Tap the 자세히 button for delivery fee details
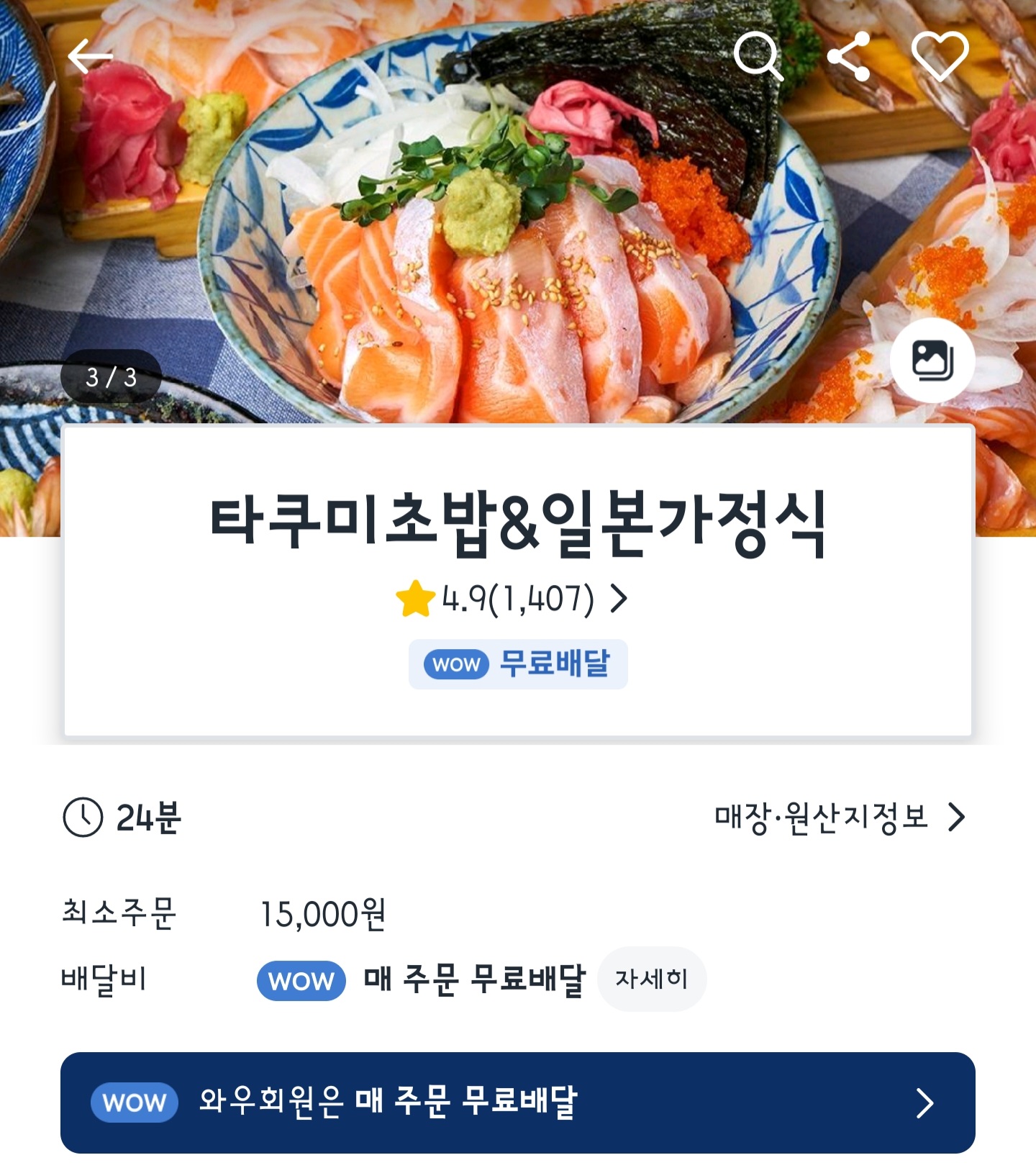 651,979
